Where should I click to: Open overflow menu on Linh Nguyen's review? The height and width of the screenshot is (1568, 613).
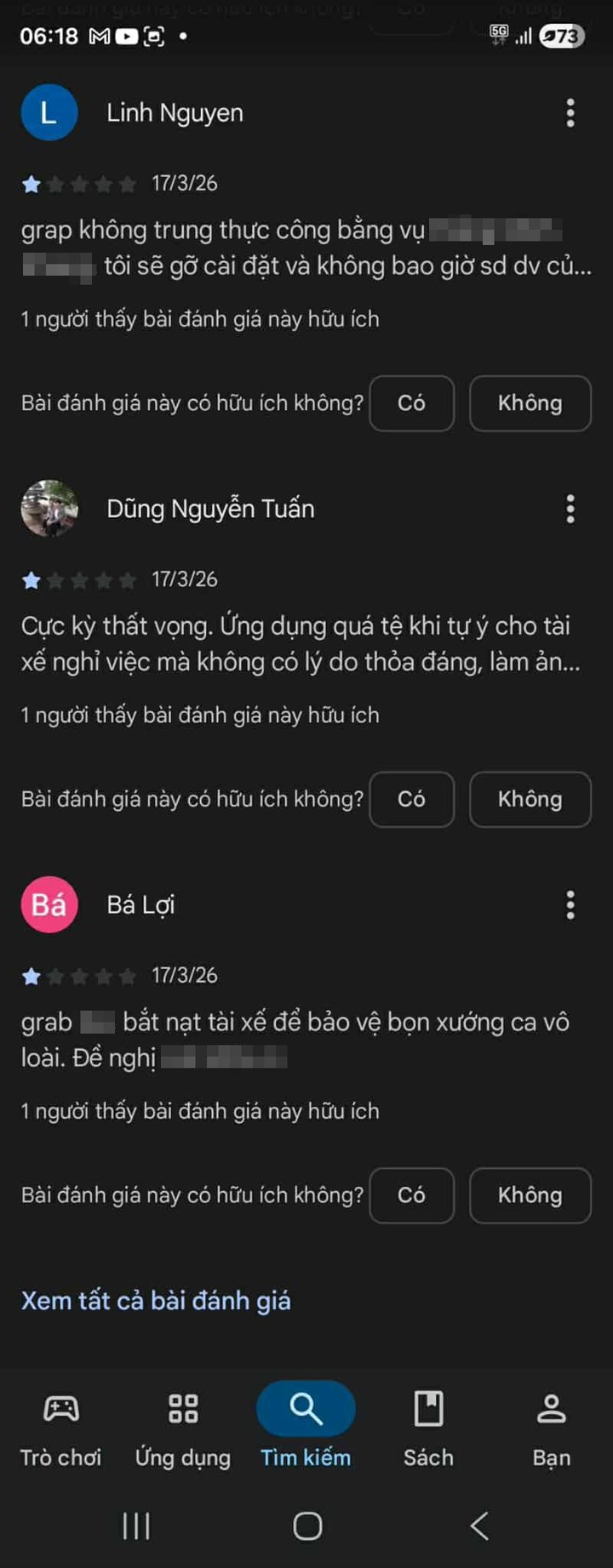coord(570,111)
